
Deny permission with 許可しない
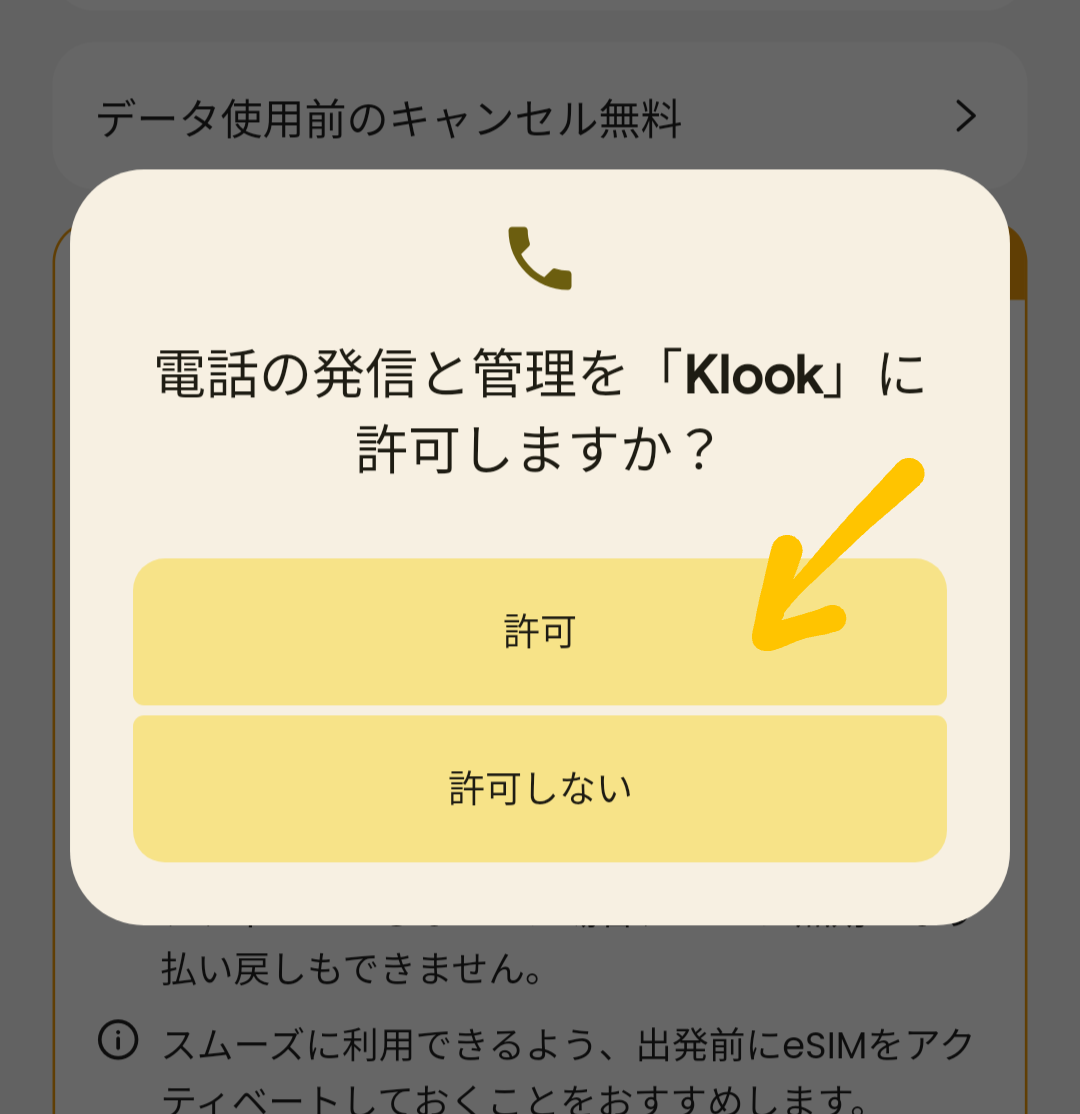pos(539,788)
